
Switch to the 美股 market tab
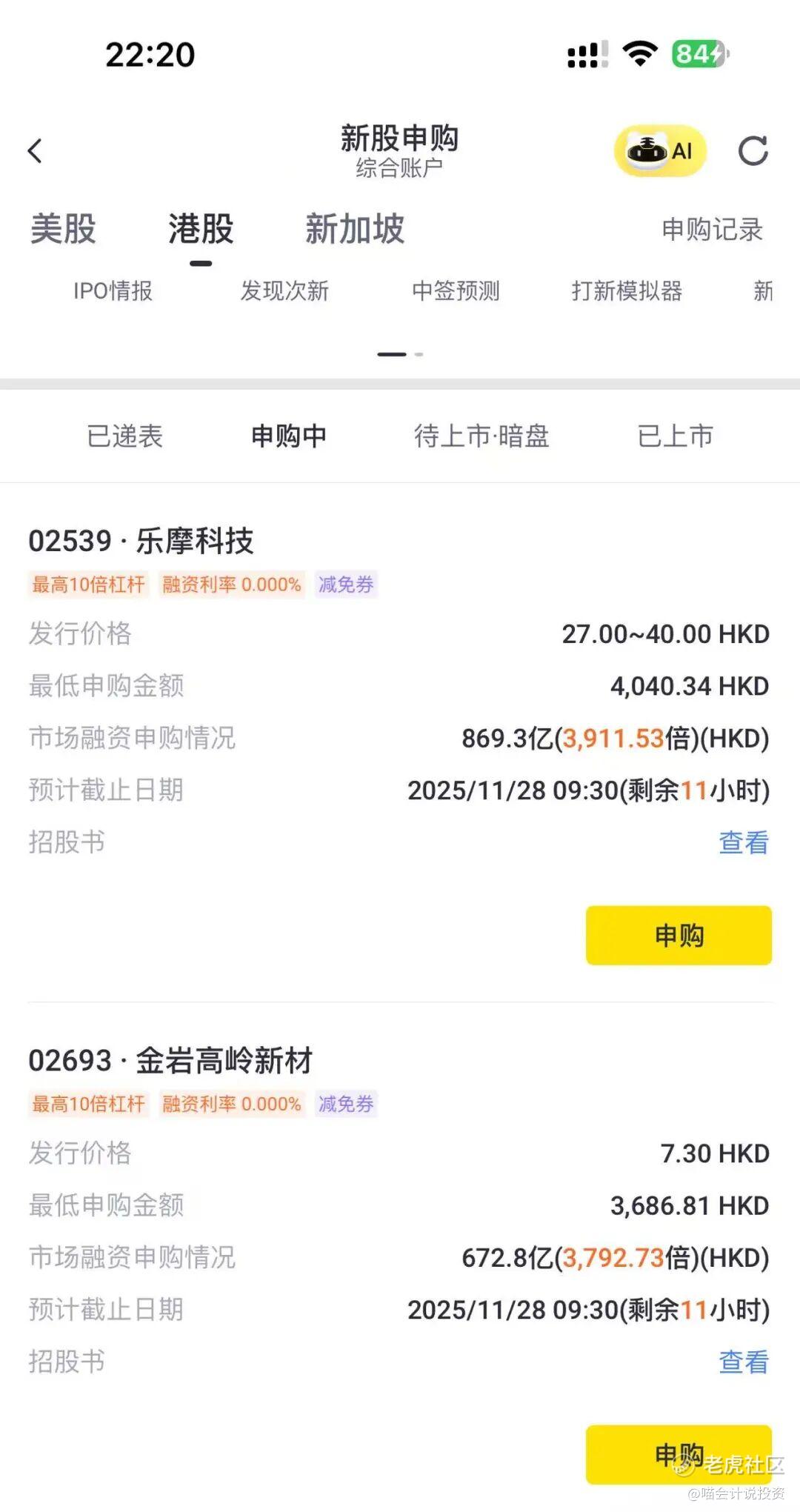pos(64,229)
